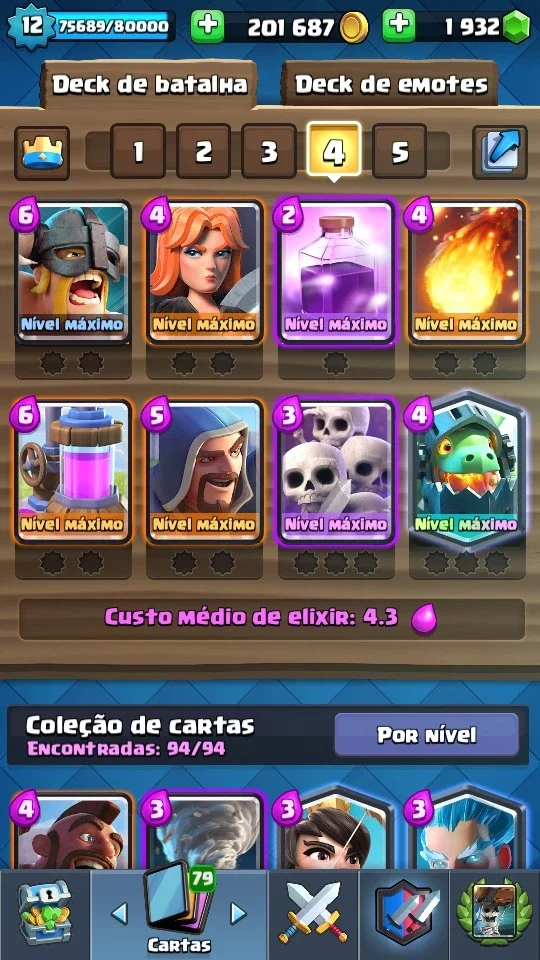The height and width of the screenshot is (960, 540).
Task: Switch to the Deck de emotes tab
Action: (x=391, y=85)
